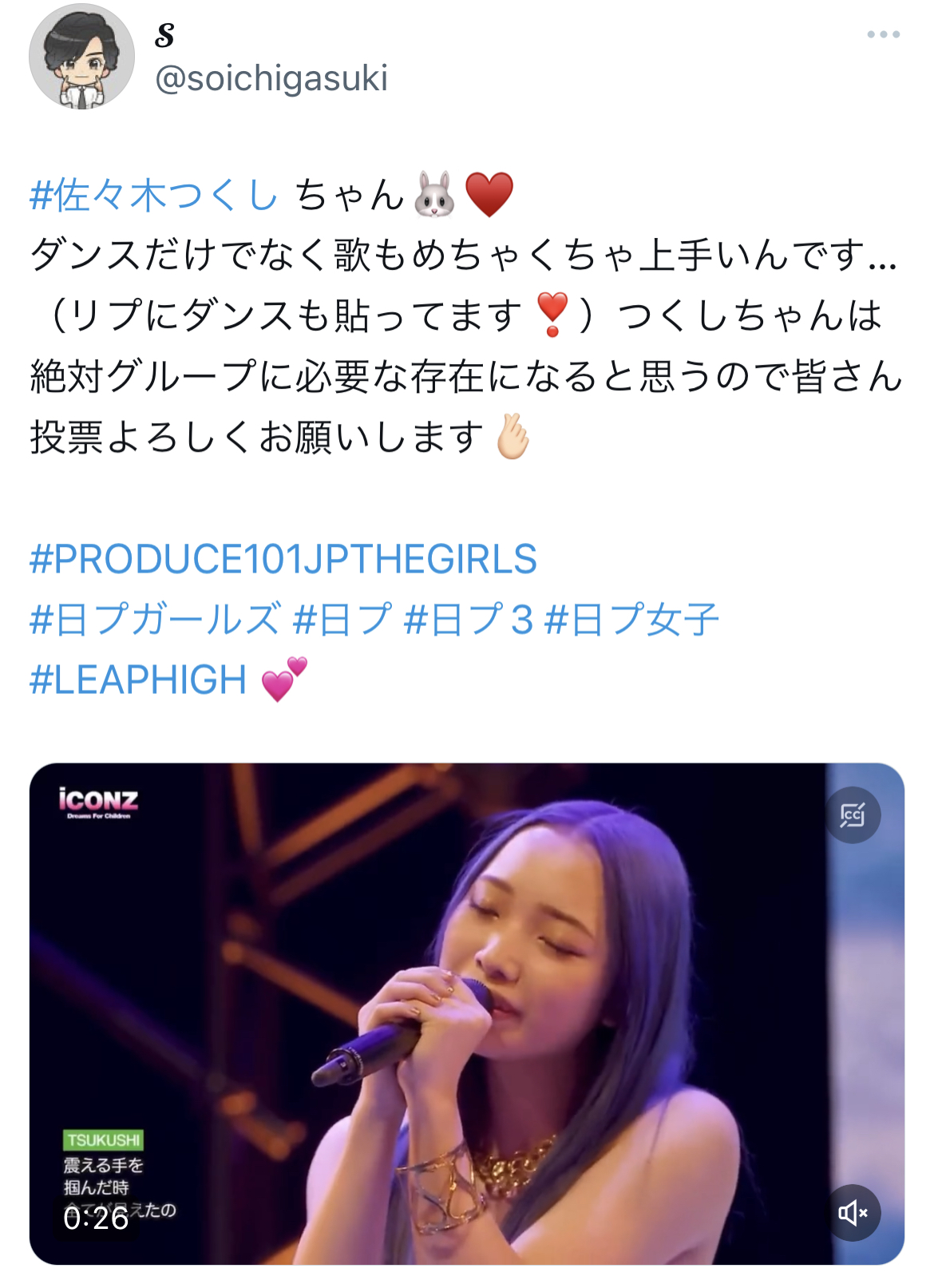
Task: Open the profile picture of @soichigasuki
Action: 81,57
